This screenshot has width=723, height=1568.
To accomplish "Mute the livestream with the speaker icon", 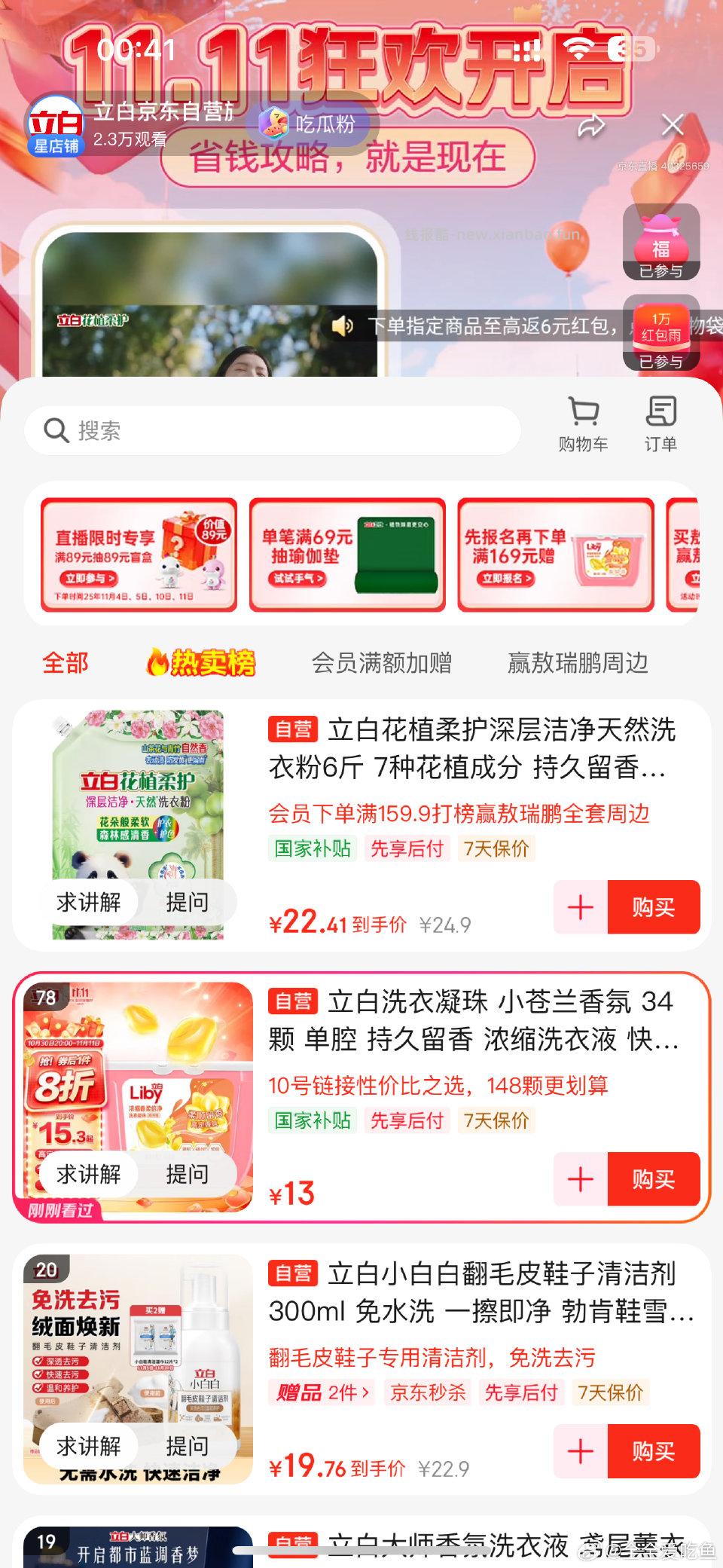I will click(x=343, y=326).
